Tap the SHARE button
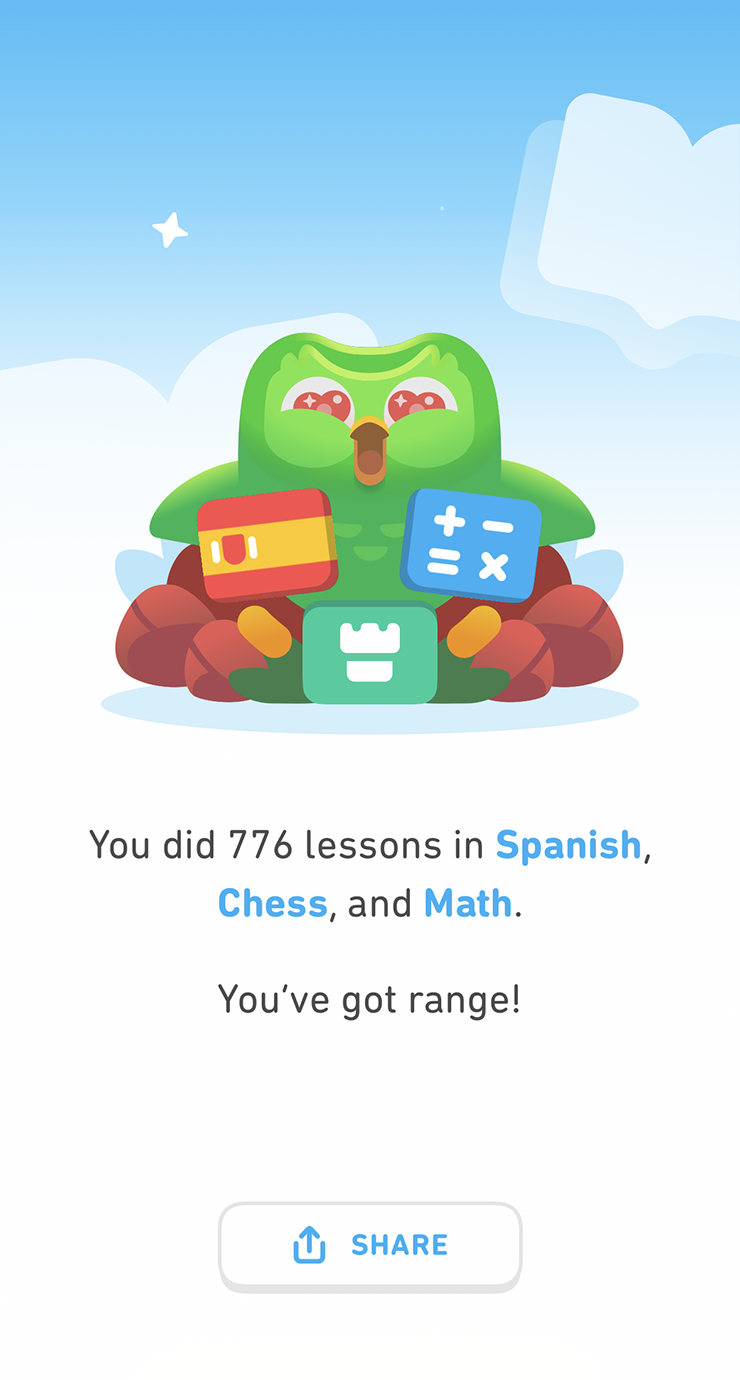 (370, 1244)
